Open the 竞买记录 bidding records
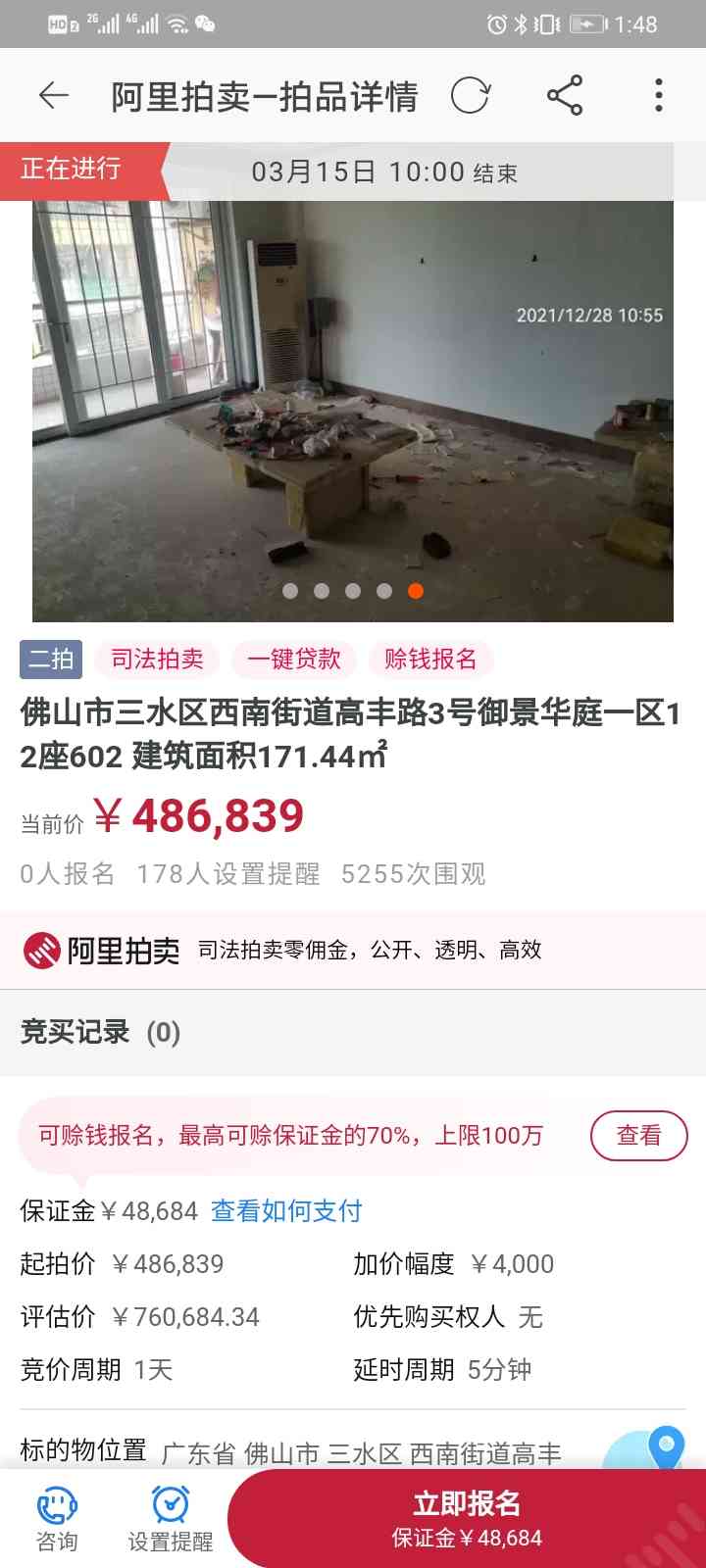This screenshot has height=1568, width=706. coord(100,1033)
